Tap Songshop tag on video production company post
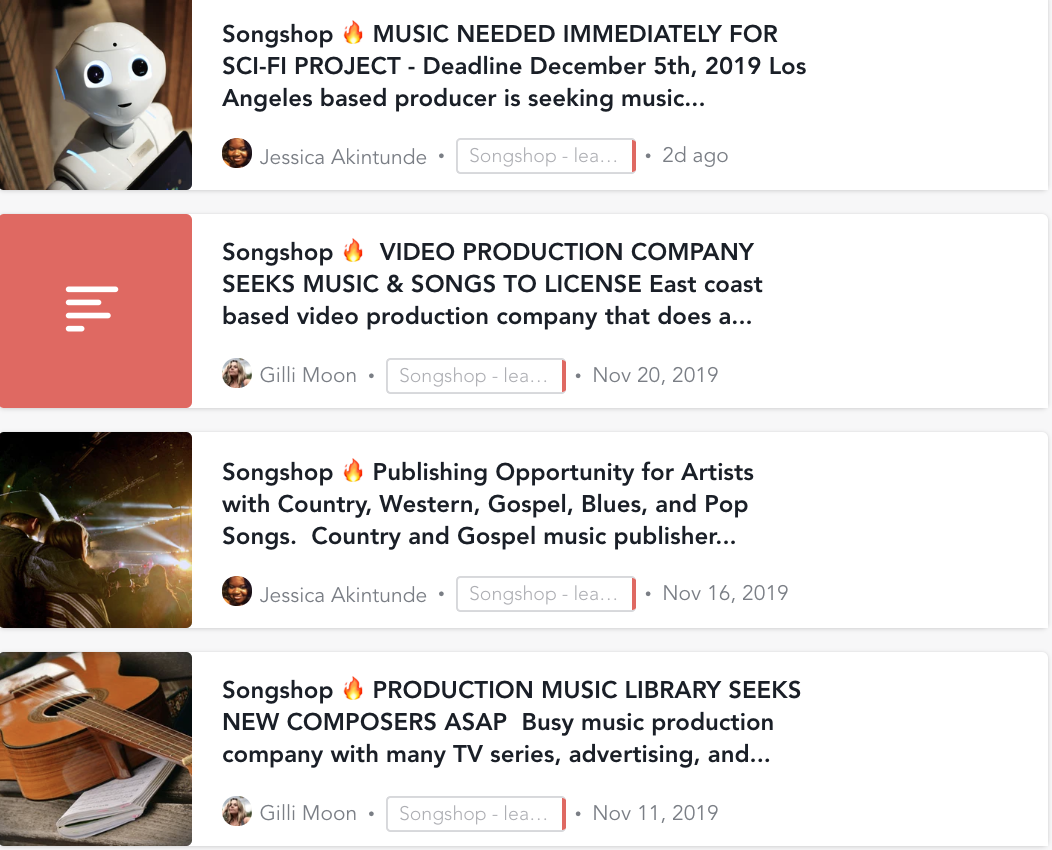Image resolution: width=1052 pixels, height=850 pixels. [475, 375]
